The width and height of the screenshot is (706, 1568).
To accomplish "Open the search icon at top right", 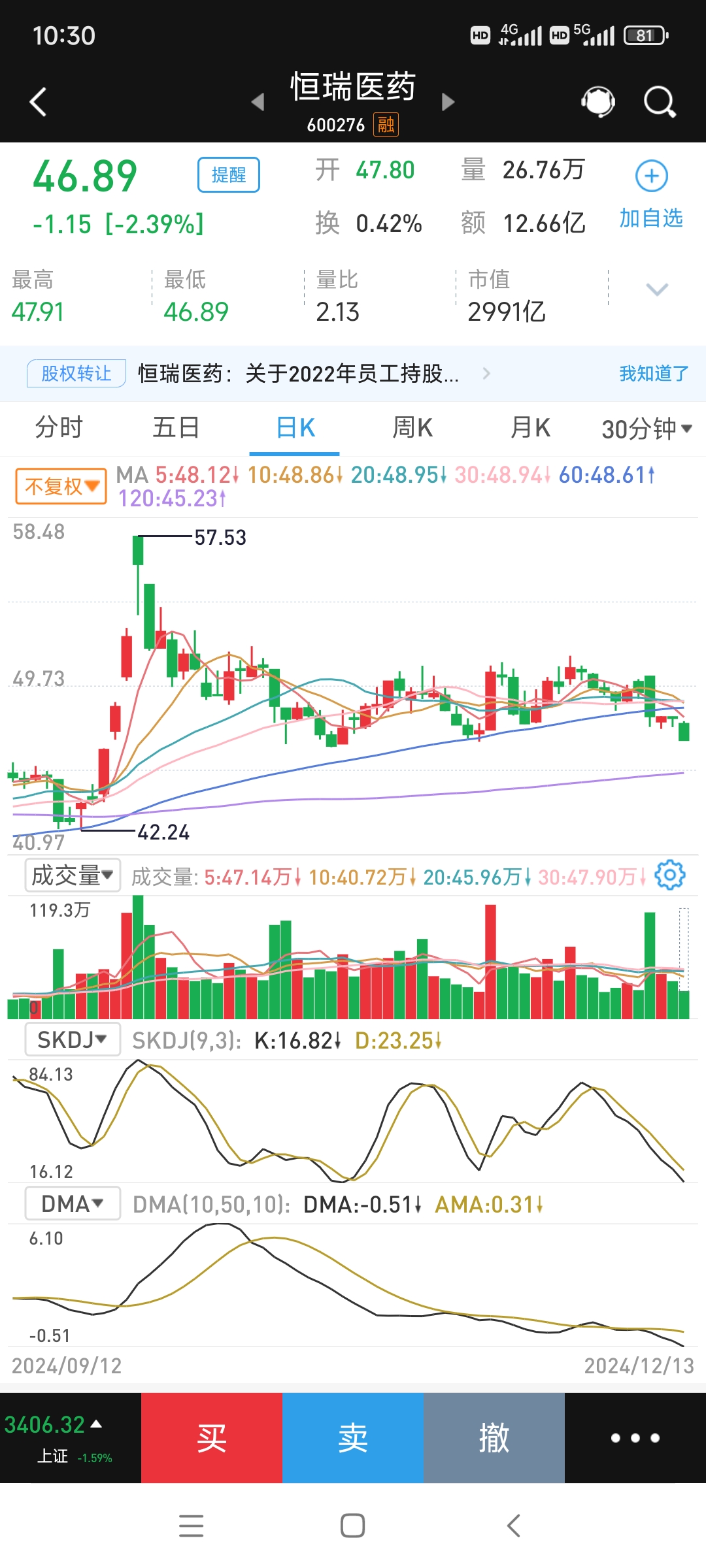I will click(660, 101).
